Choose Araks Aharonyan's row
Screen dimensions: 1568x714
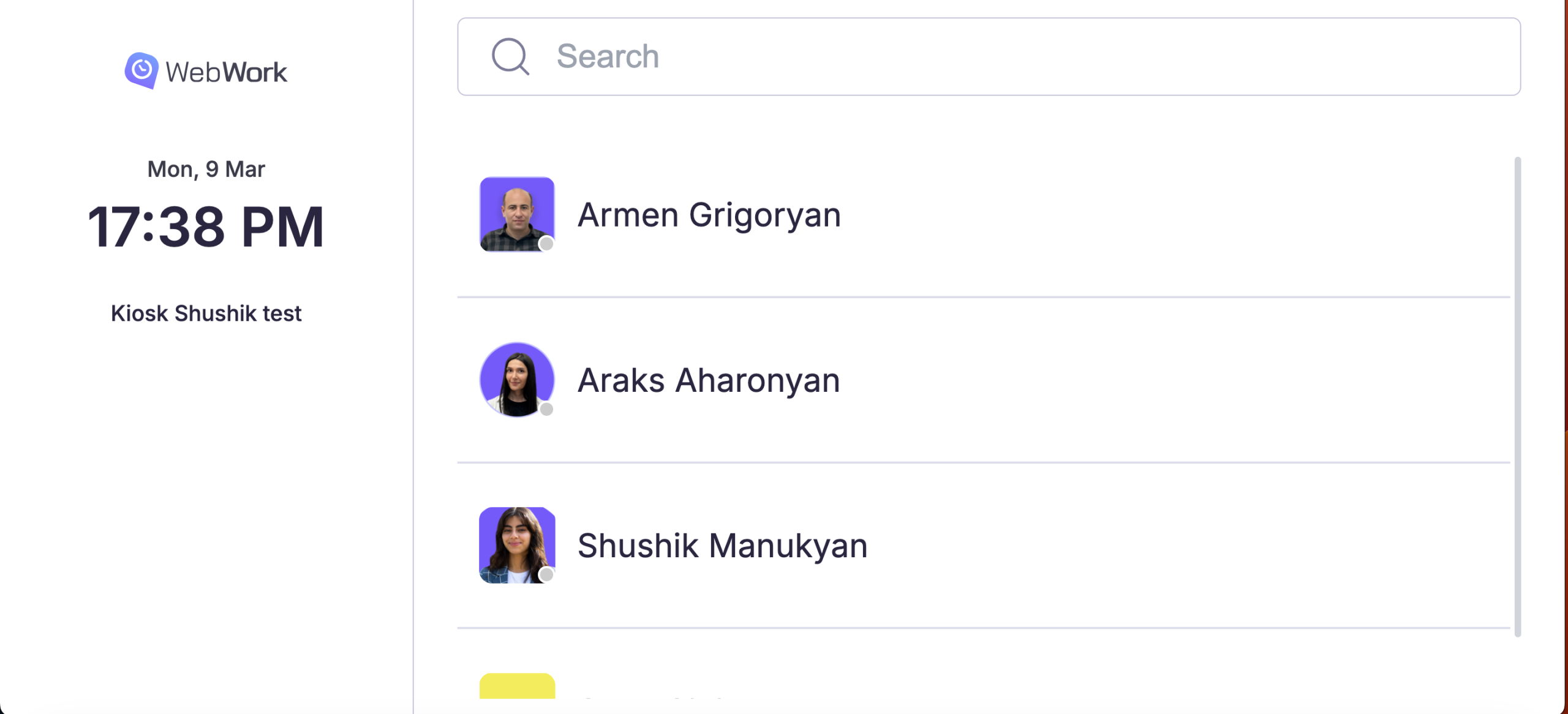click(708, 380)
